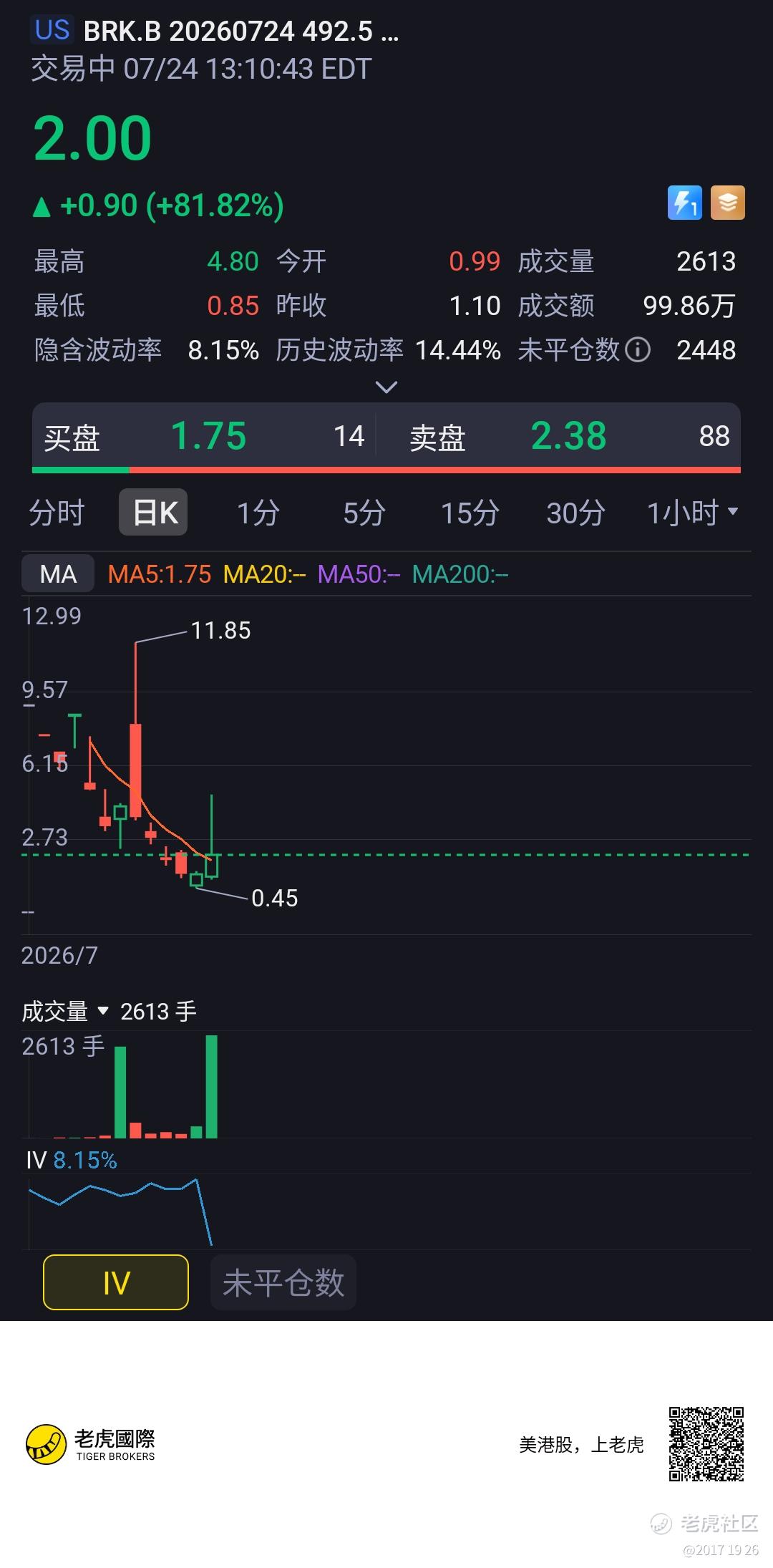Select the 日K chart tab
Viewport: 773px width, 1568px height.
pyautogui.click(x=153, y=513)
